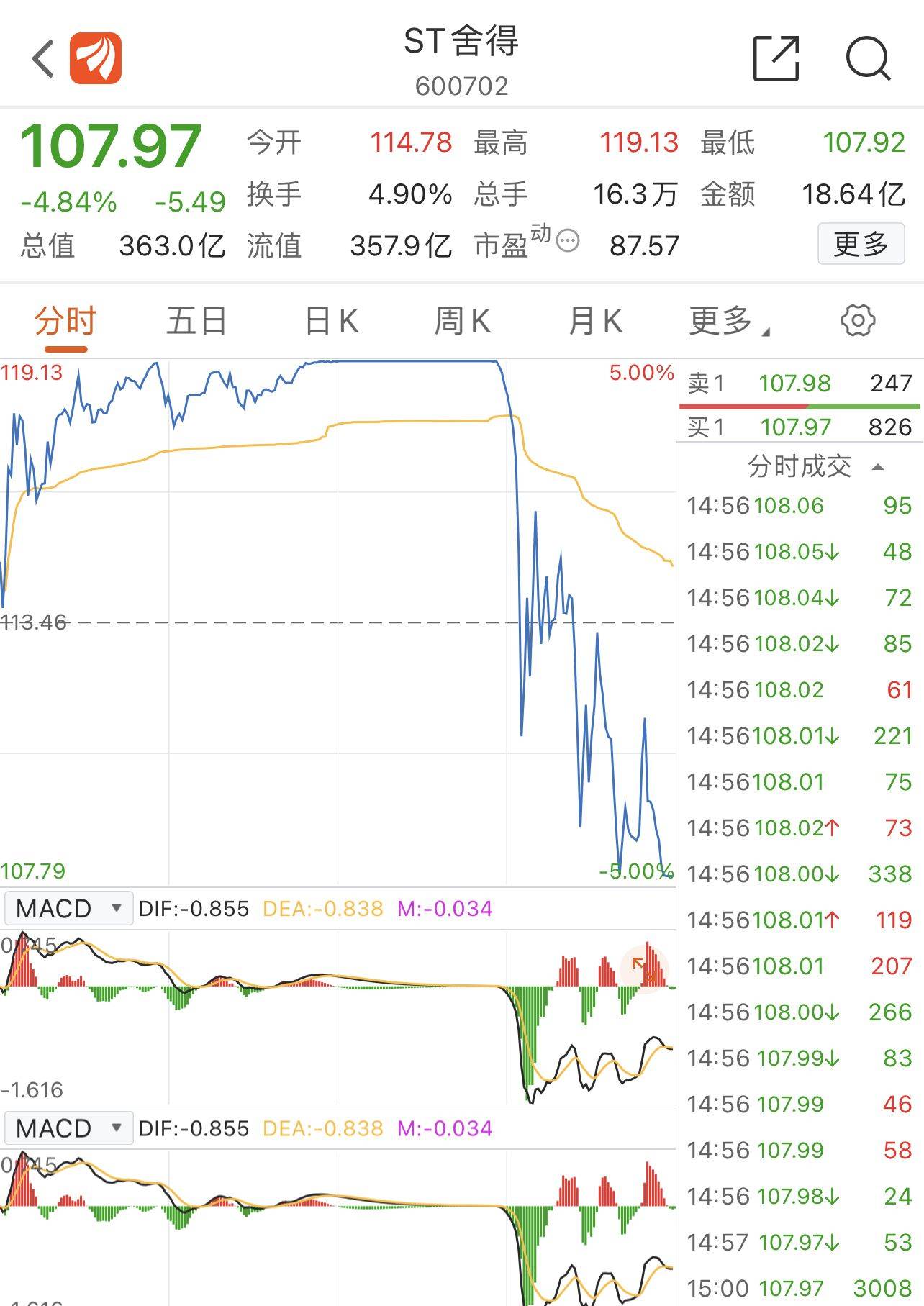Screen dimensions: 924x1306
Task: Switch to the 五日 chart tab
Action: click(196, 321)
